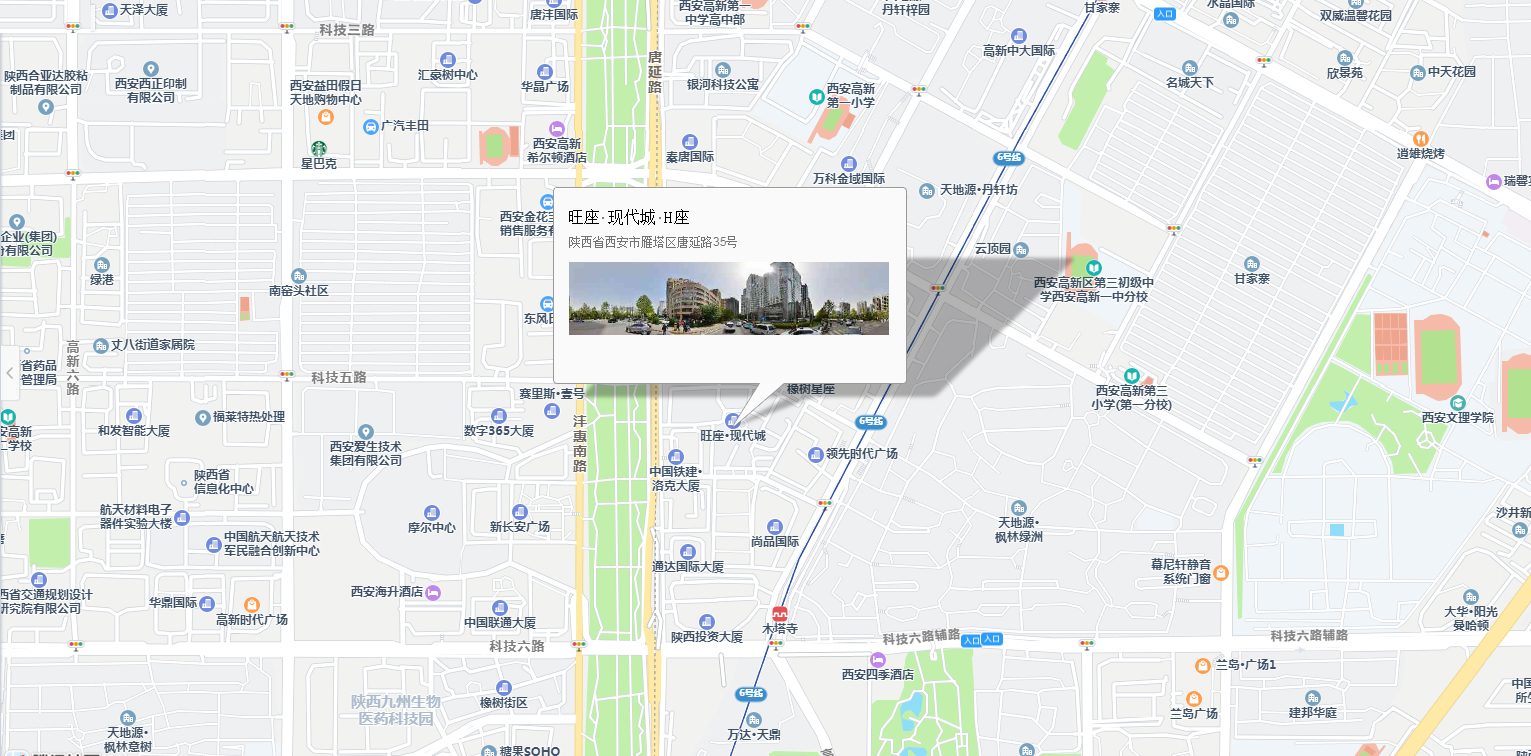The height and width of the screenshot is (756, 1531).
Task: Tap the 兰岛•广场1 shopping marker
Action: 1203,665
